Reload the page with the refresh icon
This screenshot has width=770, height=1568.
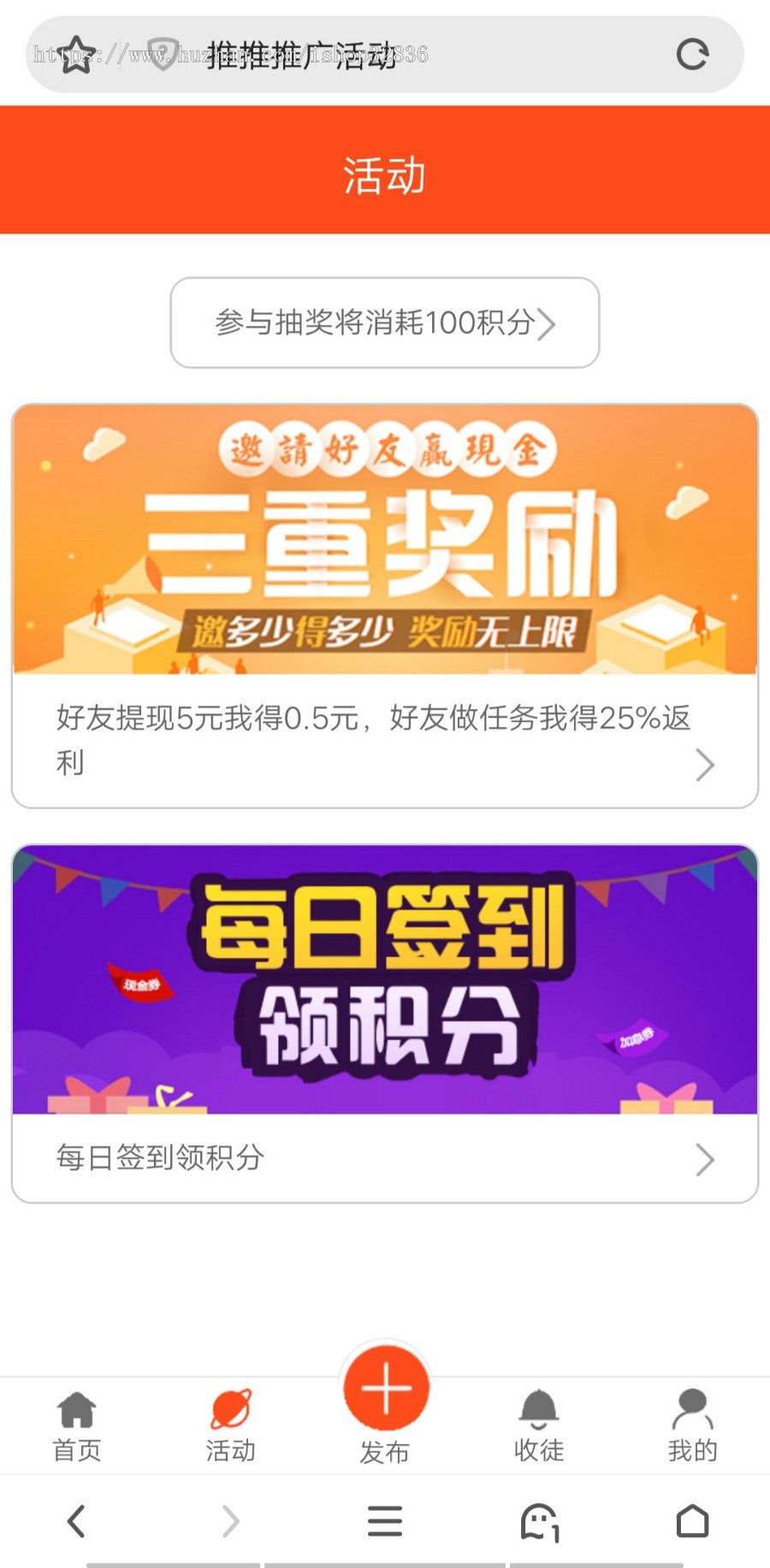[x=691, y=55]
